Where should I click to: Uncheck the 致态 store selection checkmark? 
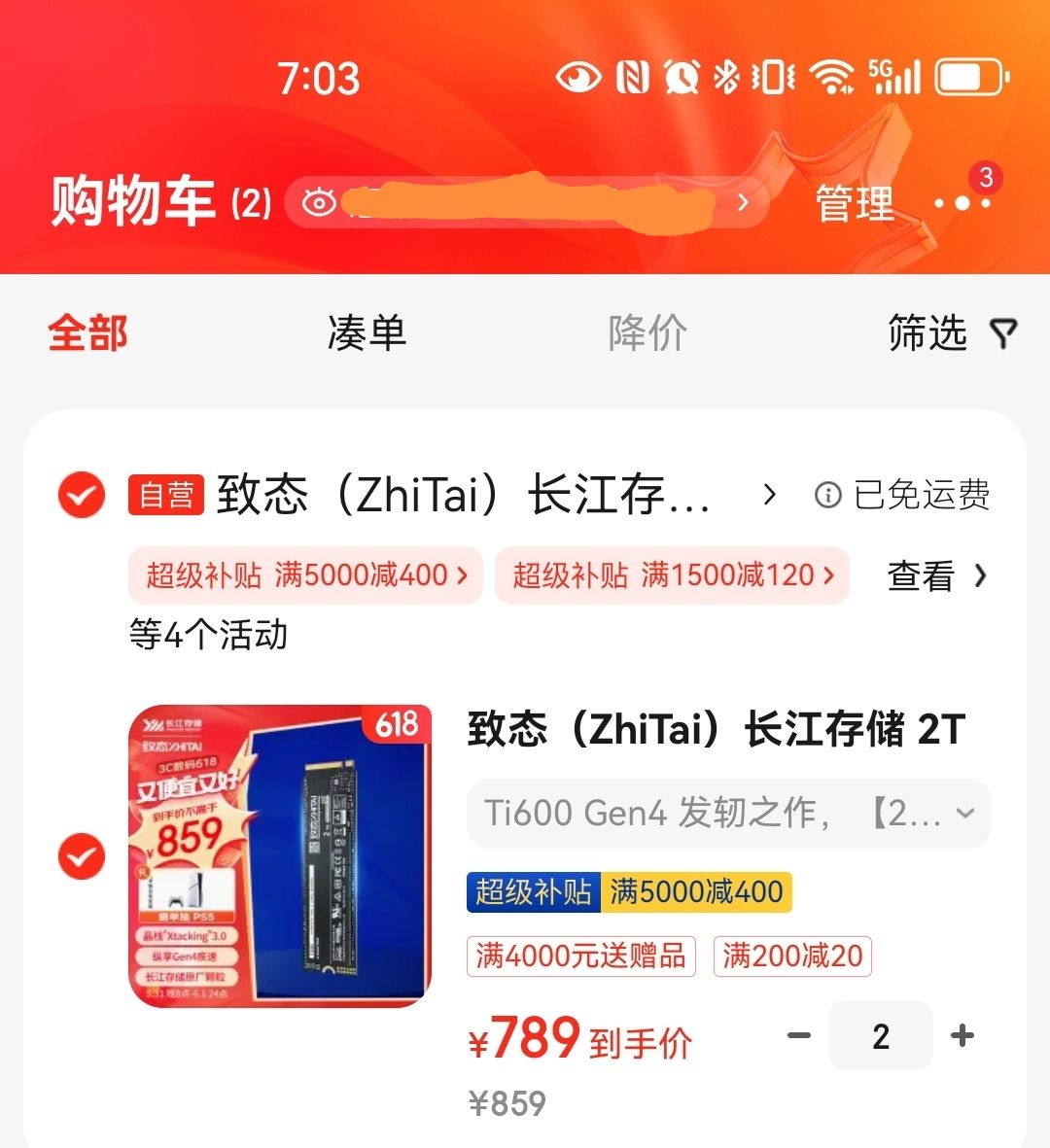[81, 496]
